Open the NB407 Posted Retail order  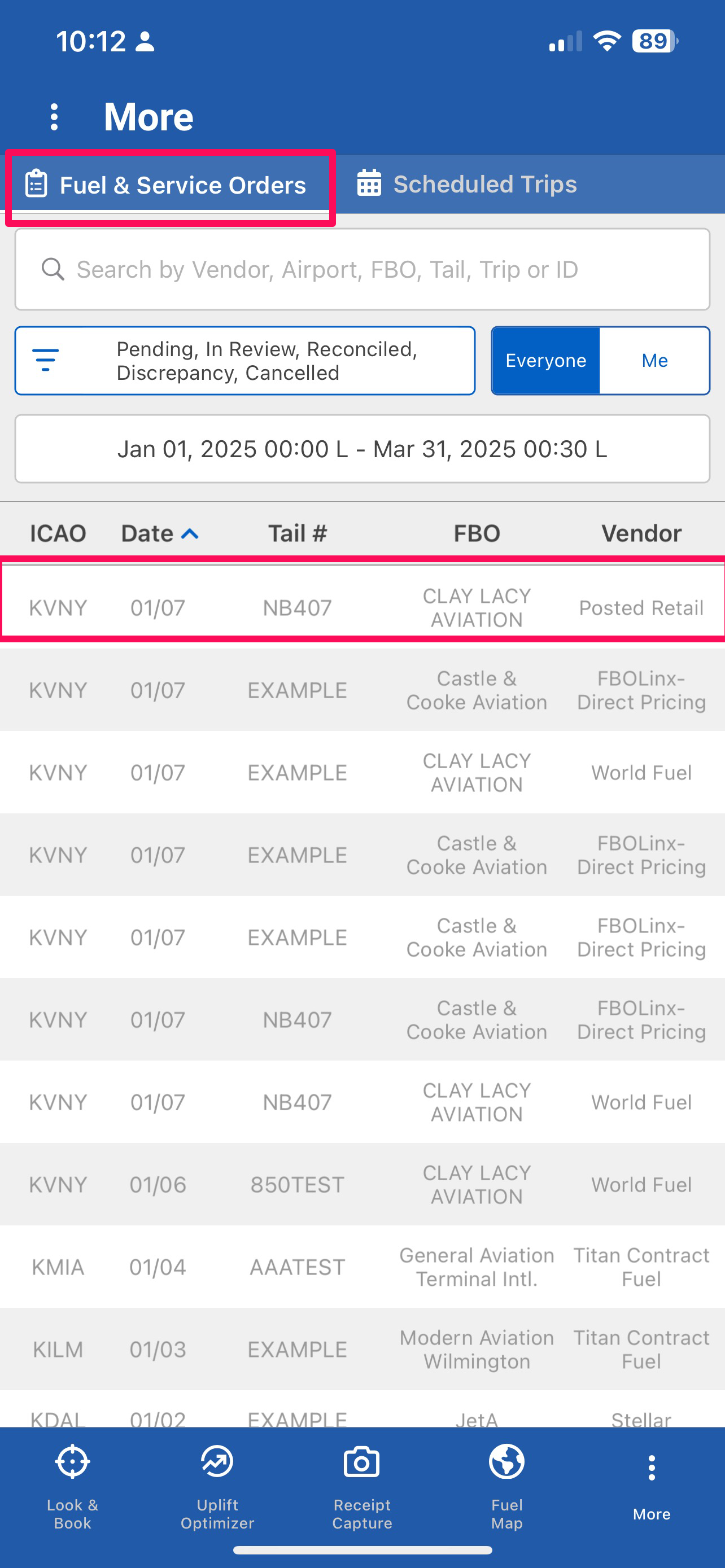tap(362, 607)
